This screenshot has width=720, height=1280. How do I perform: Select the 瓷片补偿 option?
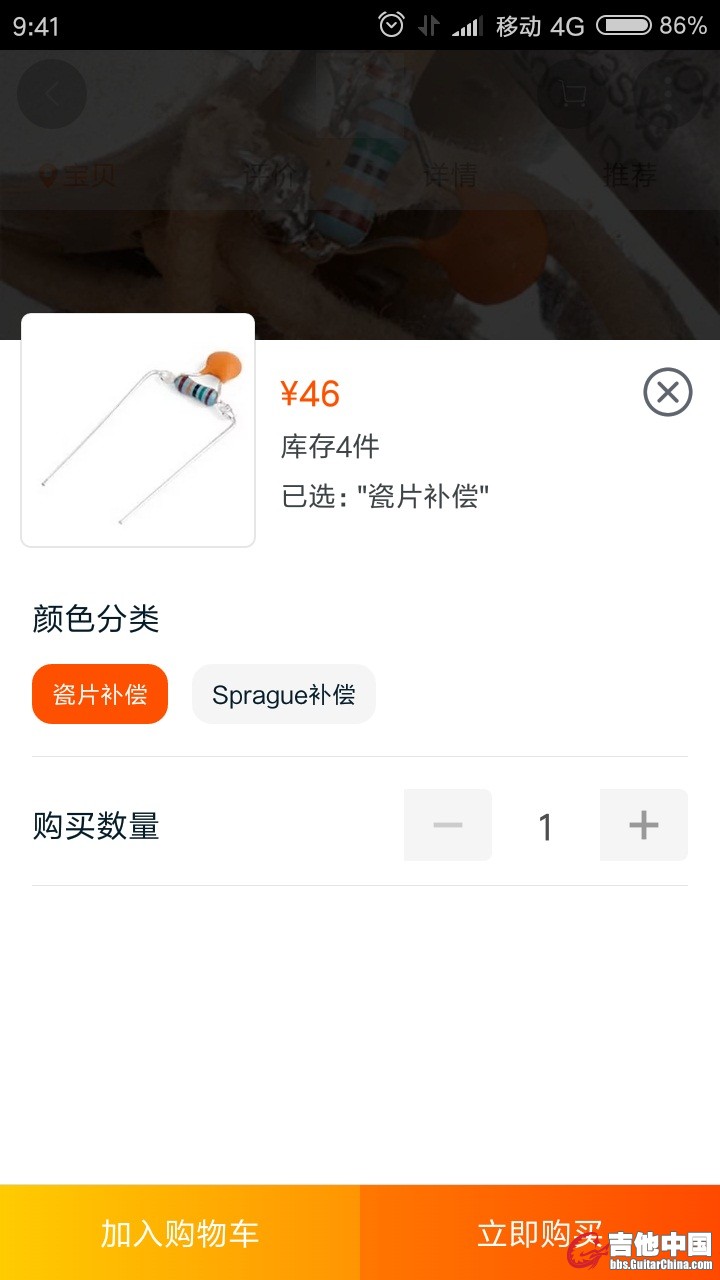pyautogui.click(x=100, y=694)
